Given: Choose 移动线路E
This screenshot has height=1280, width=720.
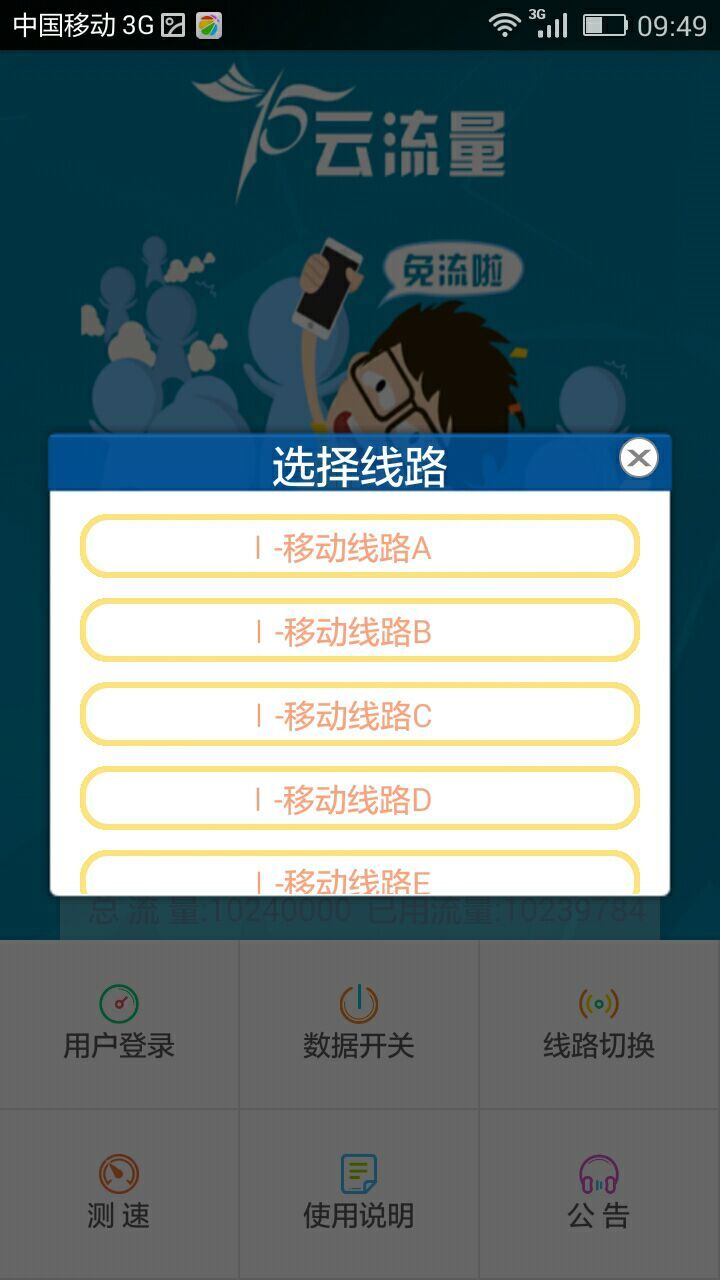Looking at the screenshot, I should point(359,874).
